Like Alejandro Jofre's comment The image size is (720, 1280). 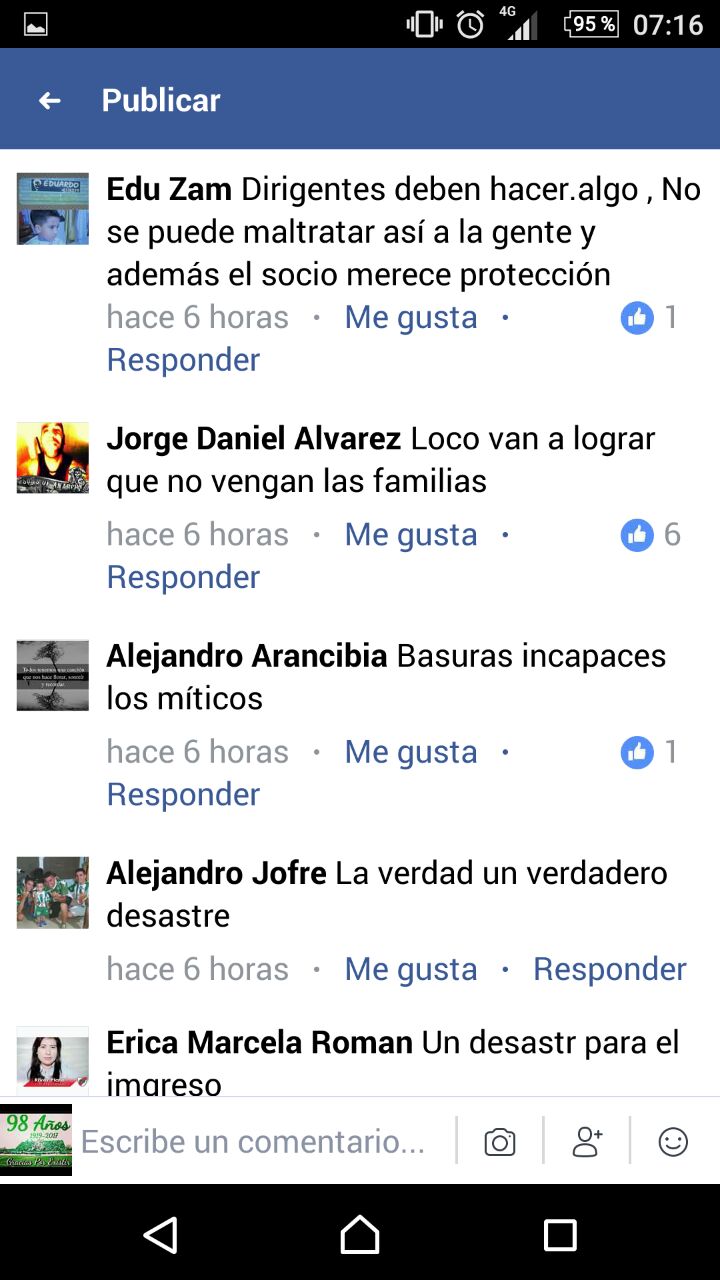(x=410, y=969)
